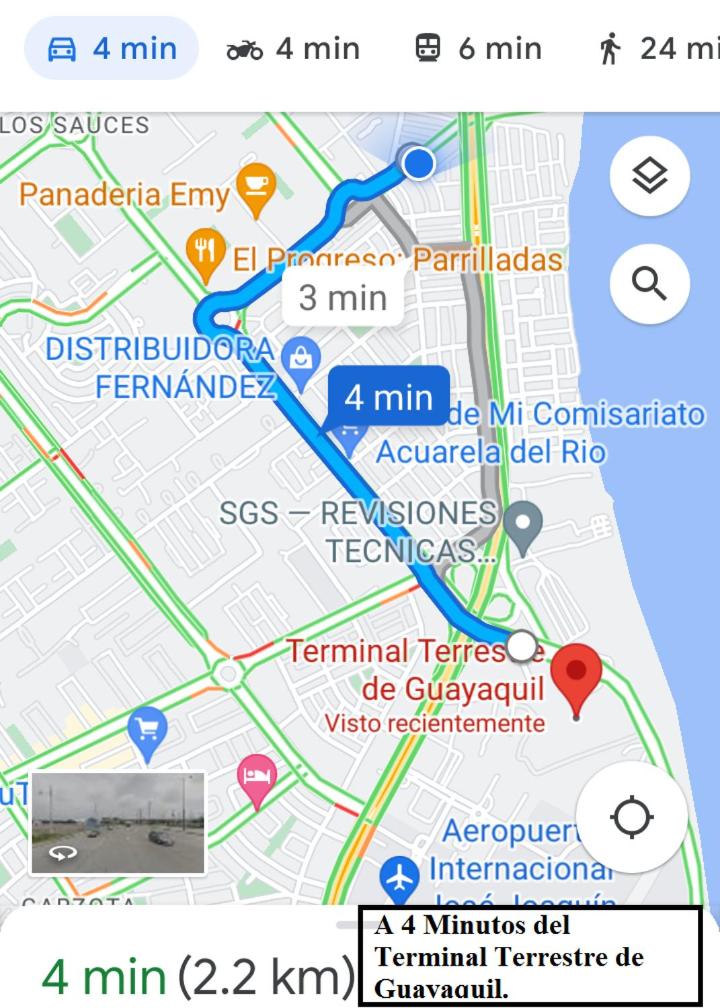Switch to public transit 6 min option
720x1008 pixels.
pyautogui.click(x=477, y=48)
